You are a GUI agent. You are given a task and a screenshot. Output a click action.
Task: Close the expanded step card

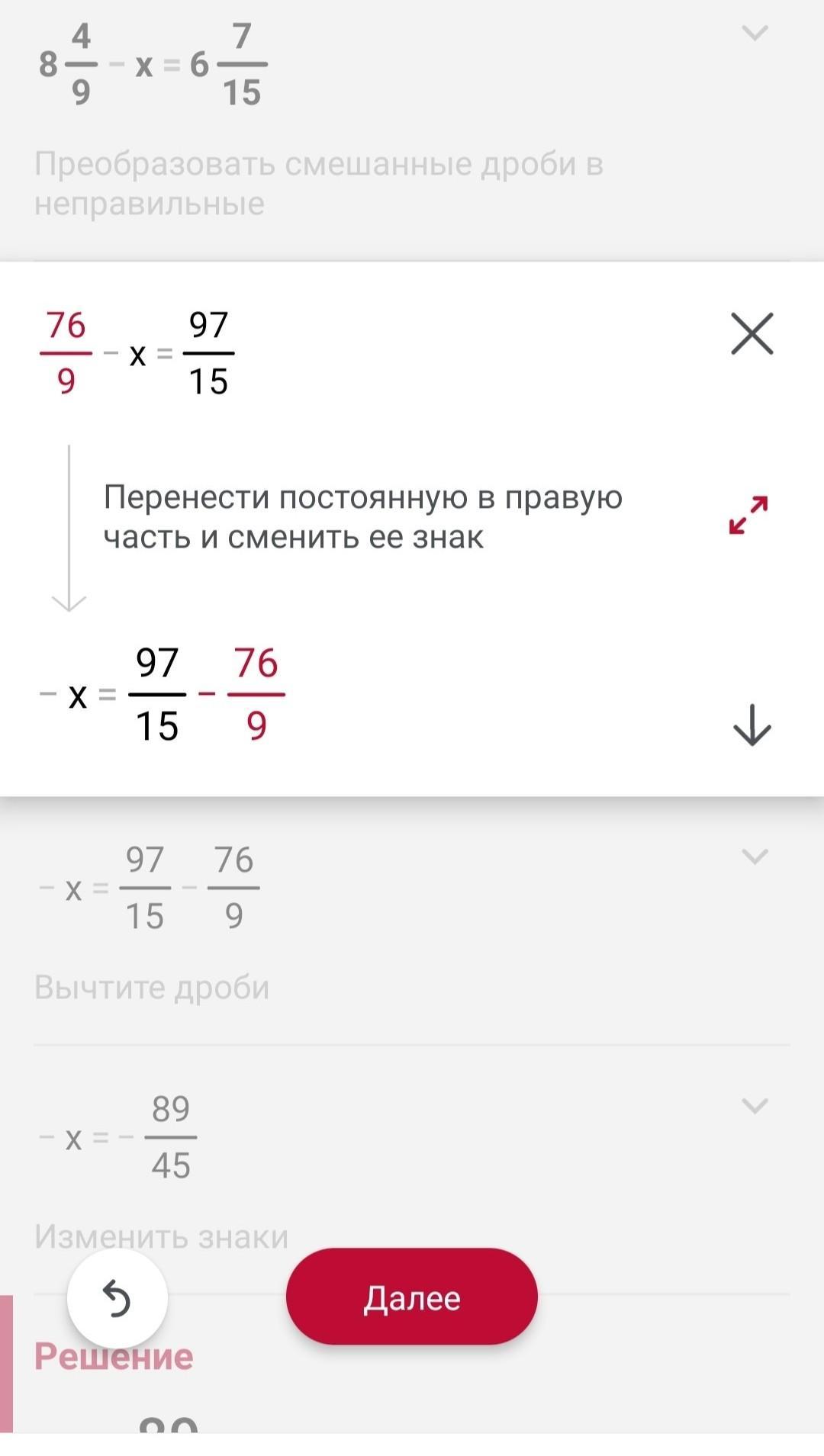click(752, 333)
